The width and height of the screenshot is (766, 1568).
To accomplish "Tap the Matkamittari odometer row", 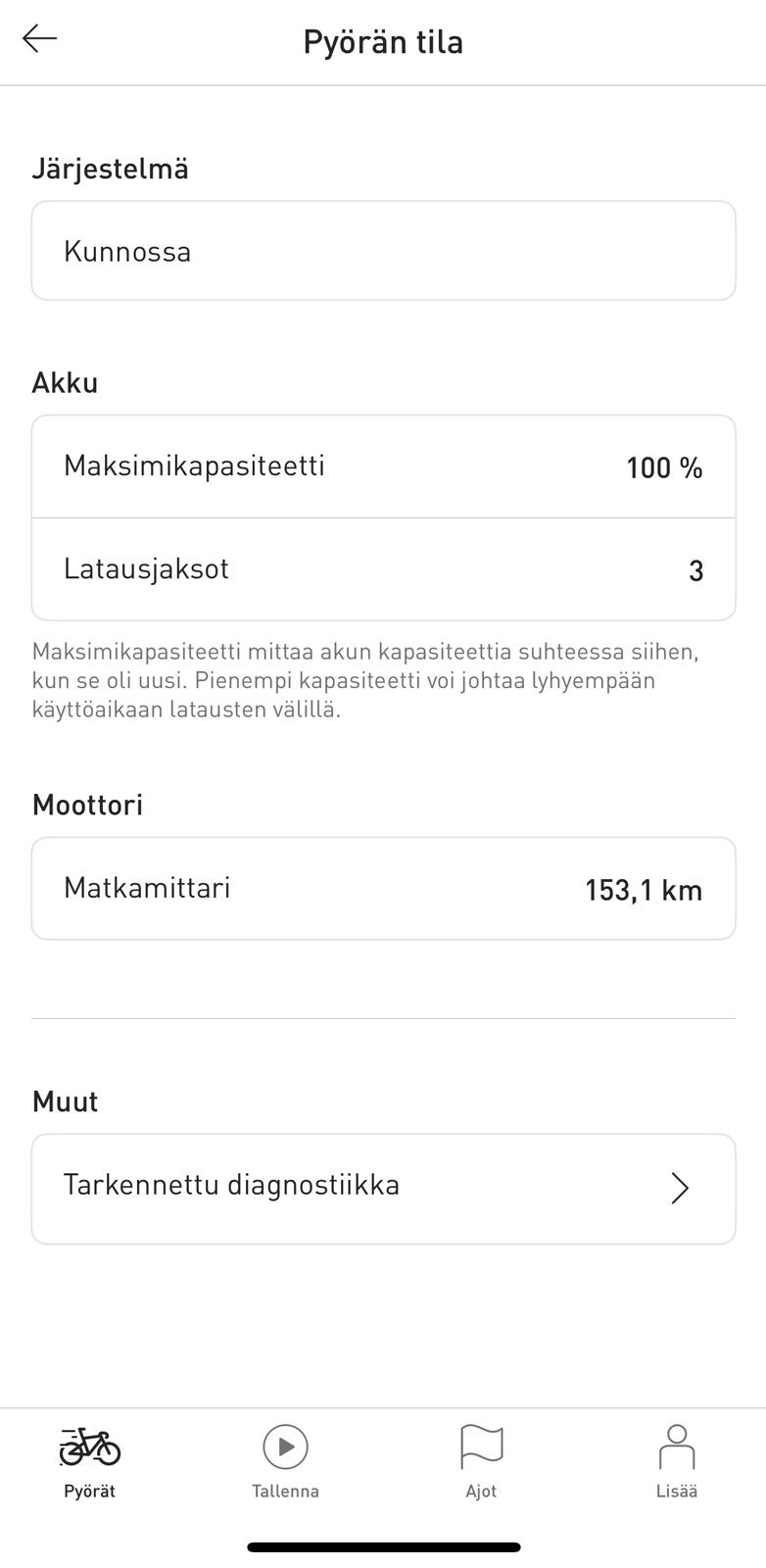I will point(382,888).
